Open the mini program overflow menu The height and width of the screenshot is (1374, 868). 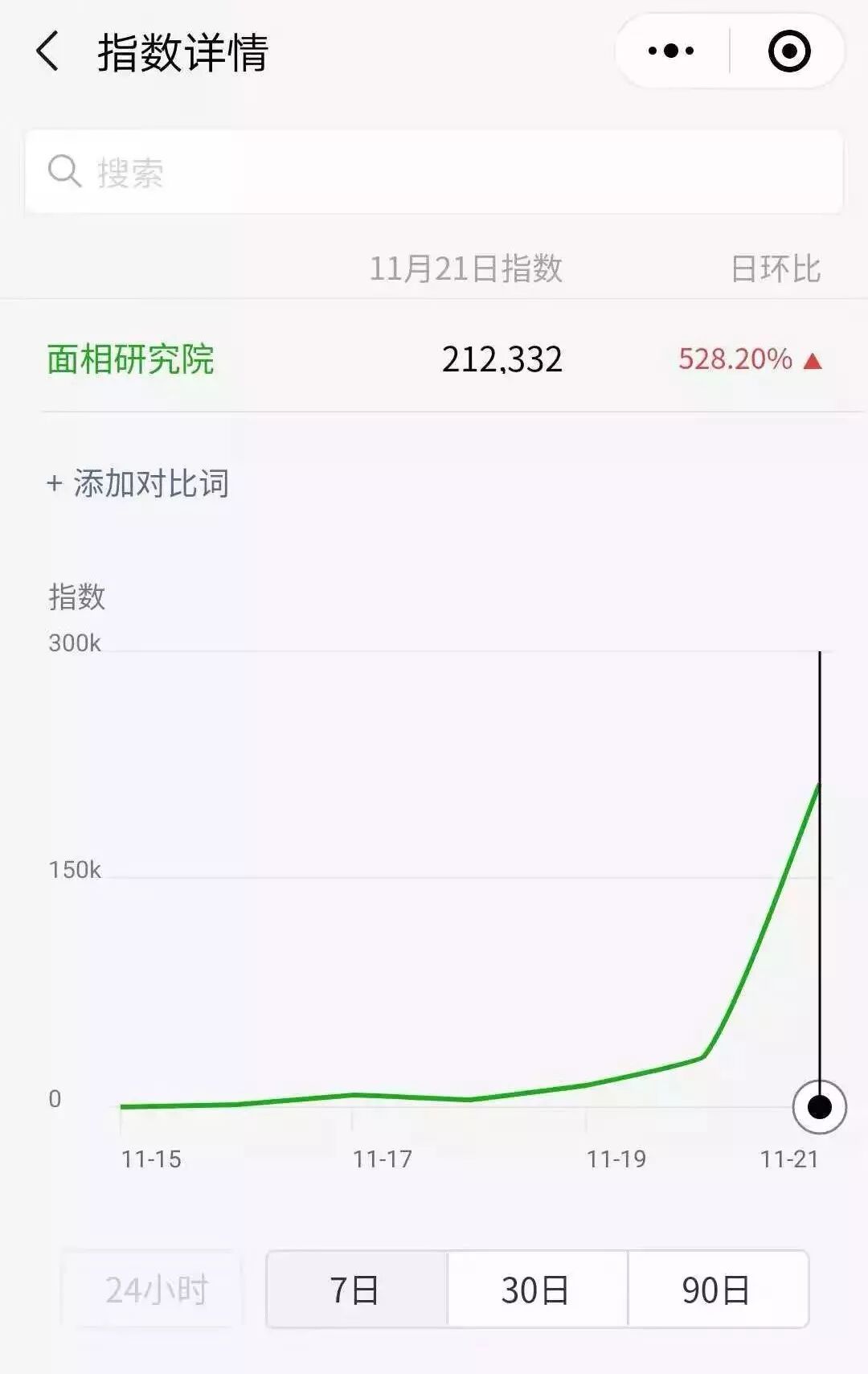pyautogui.click(x=672, y=51)
